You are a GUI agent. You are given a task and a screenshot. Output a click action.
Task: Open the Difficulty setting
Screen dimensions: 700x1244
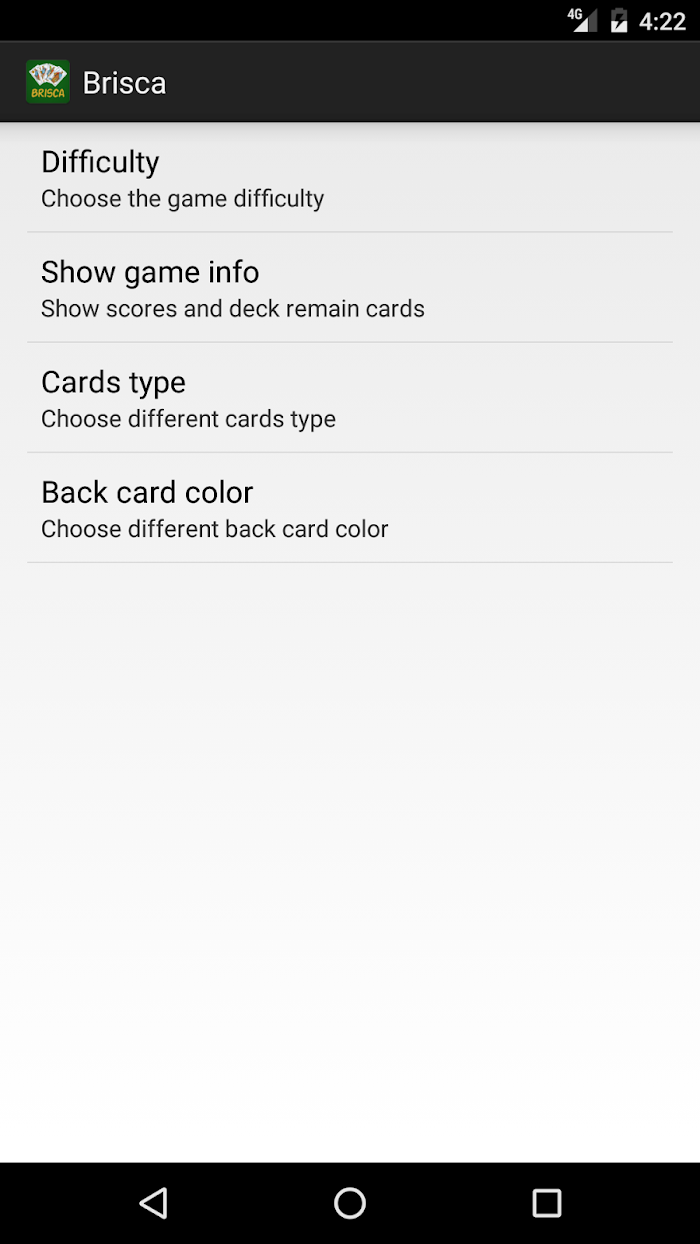pyautogui.click(x=350, y=178)
